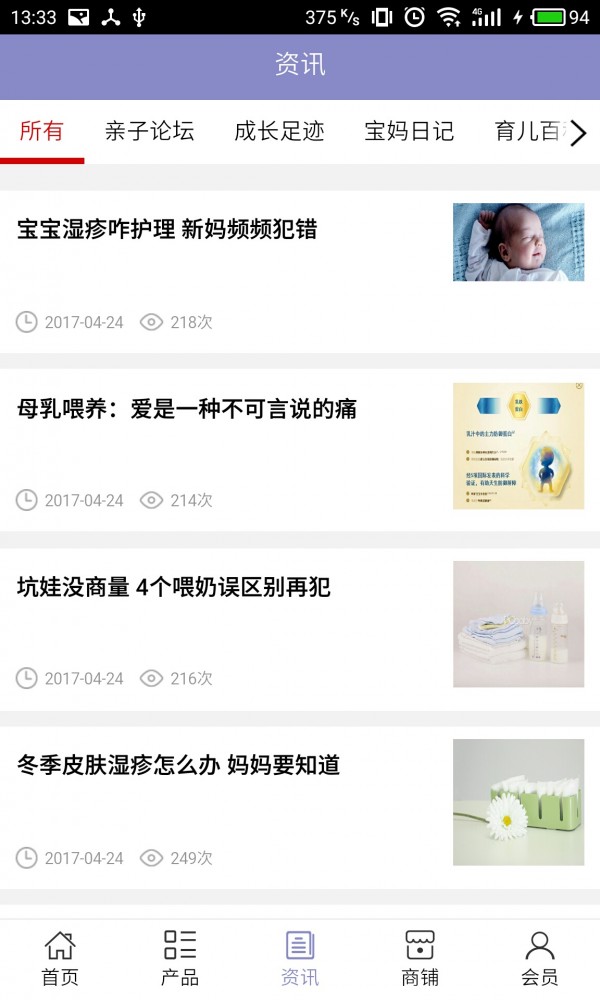View article 冬季皮肤湿疹怎么办 妈妈要知道
The image size is (600, 1000).
[x=179, y=765]
